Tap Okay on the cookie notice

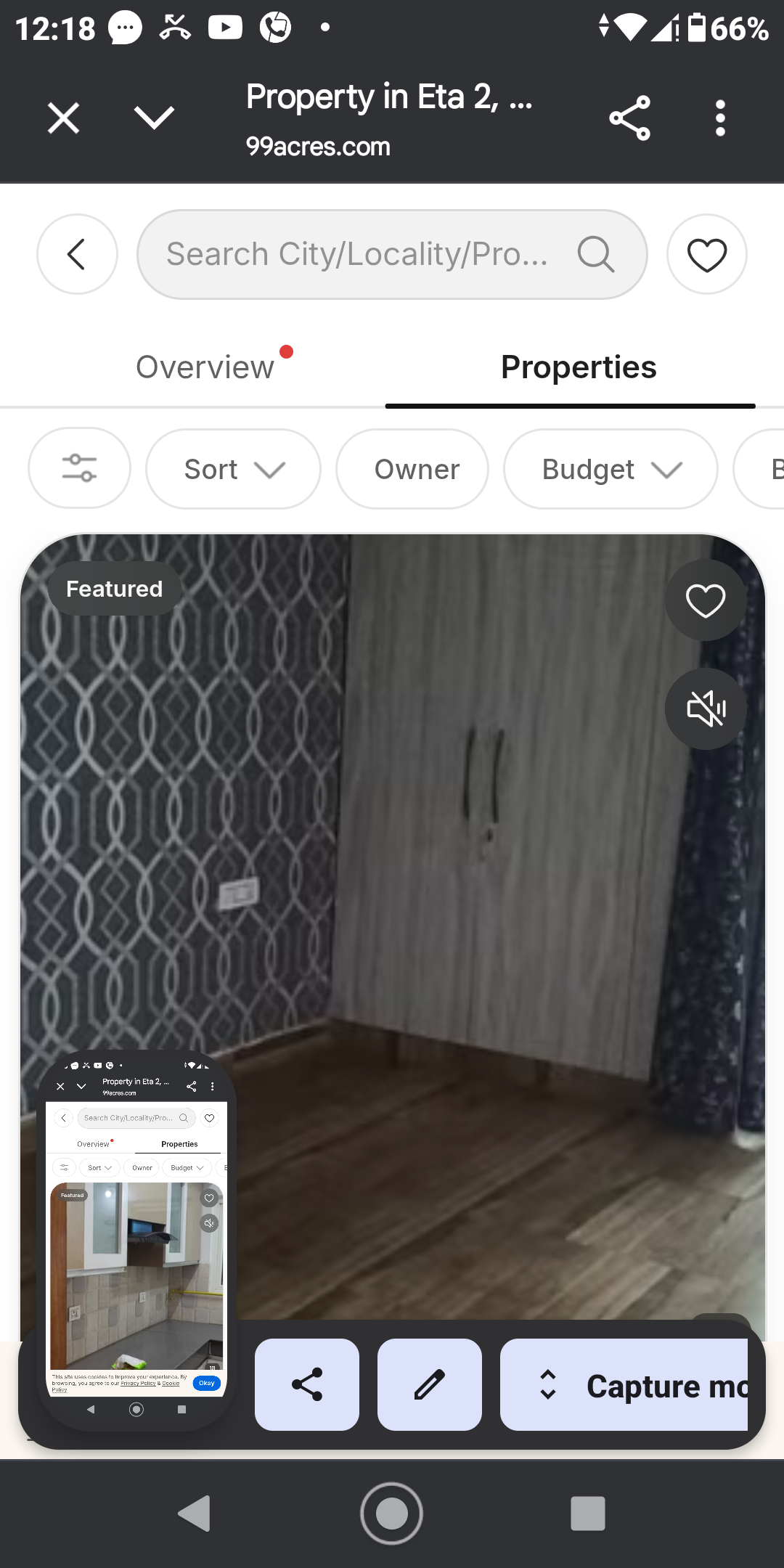(x=206, y=1383)
